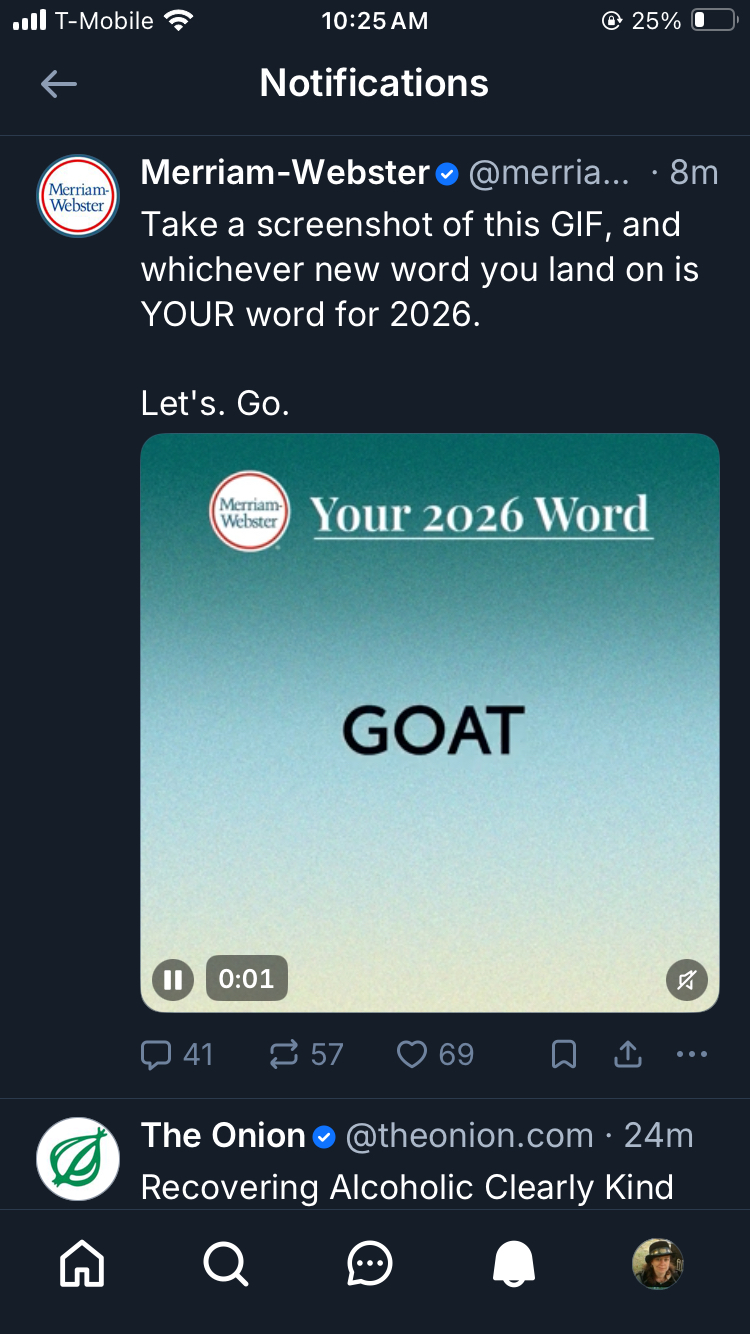750x1334 pixels.
Task: Open the Notifications bell tab
Action: pyautogui.click(x=514, y=1264)
